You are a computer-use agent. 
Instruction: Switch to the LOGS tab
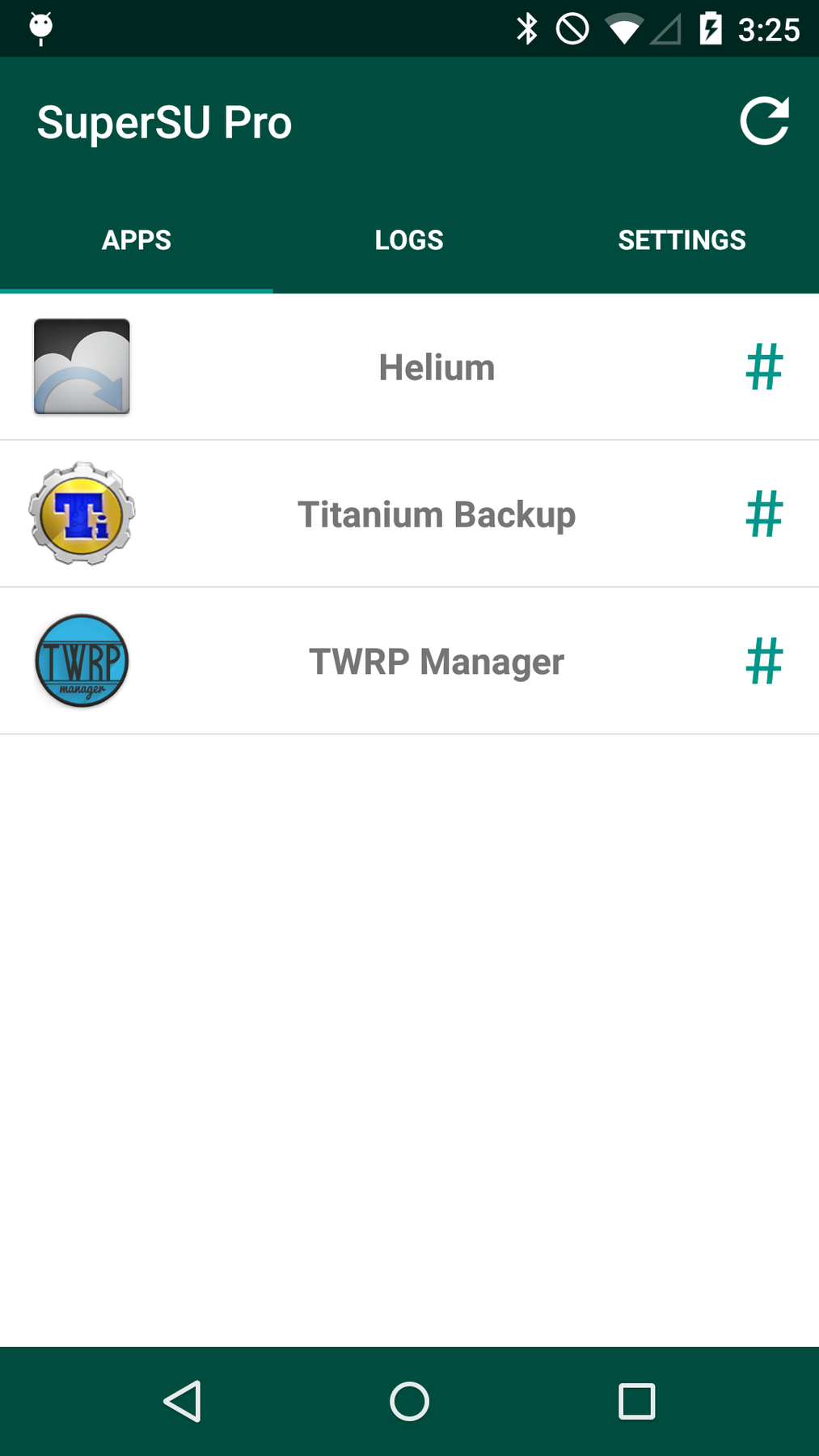(x=409, y=239)
